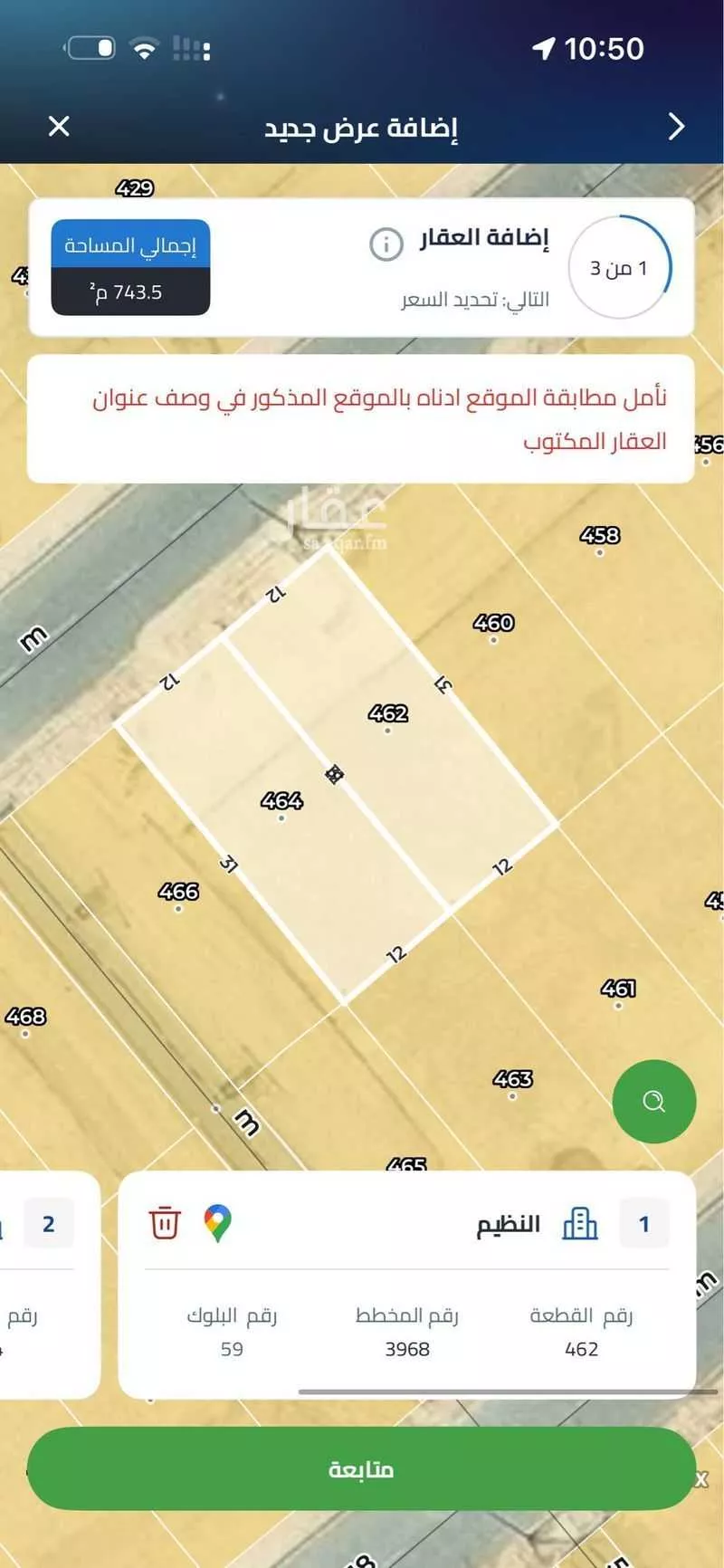
Task: Tap the back chevron in the top bar
Action: (x=674, y=127)
